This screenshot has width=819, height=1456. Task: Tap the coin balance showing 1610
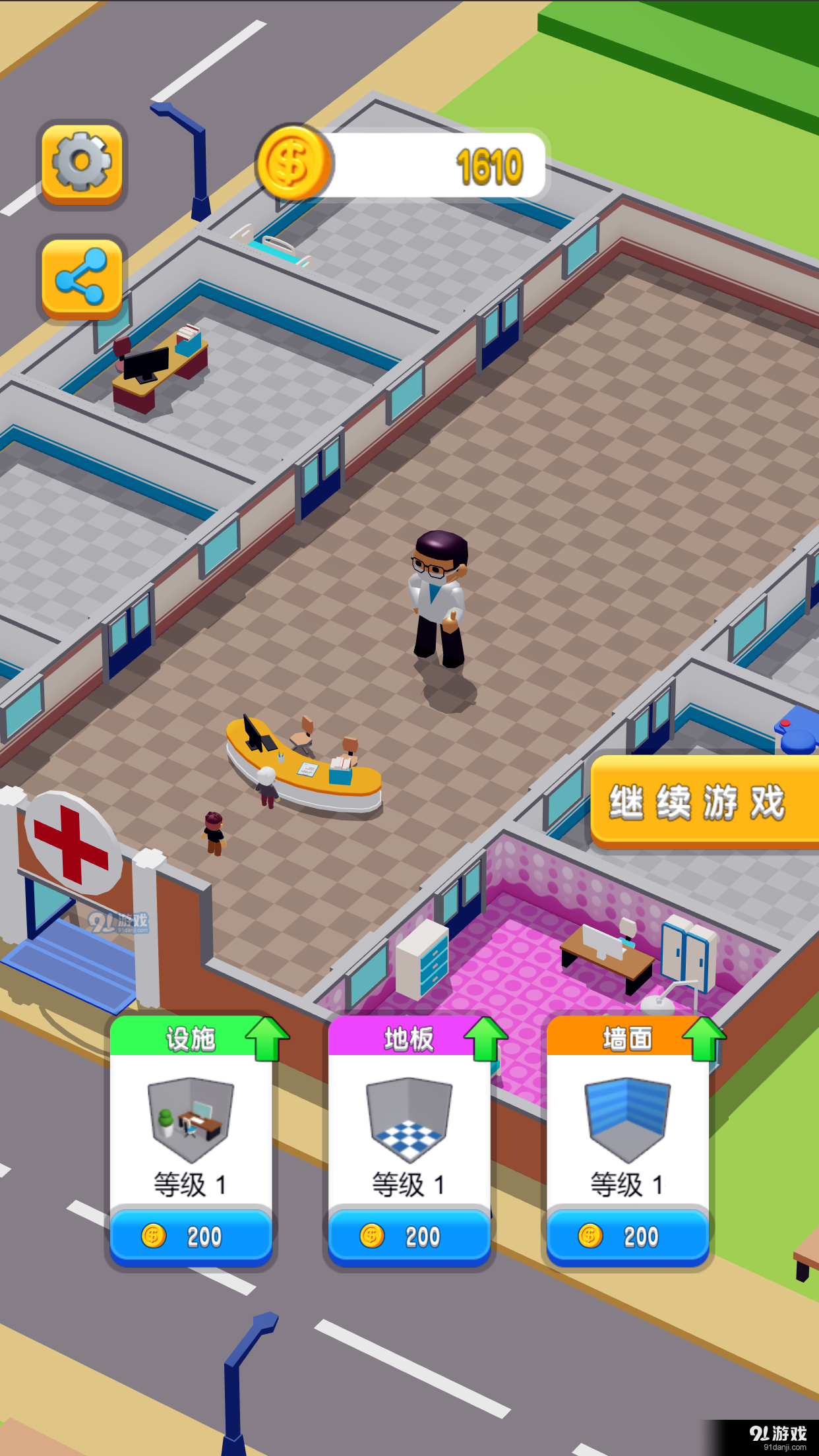coord(489,165)
